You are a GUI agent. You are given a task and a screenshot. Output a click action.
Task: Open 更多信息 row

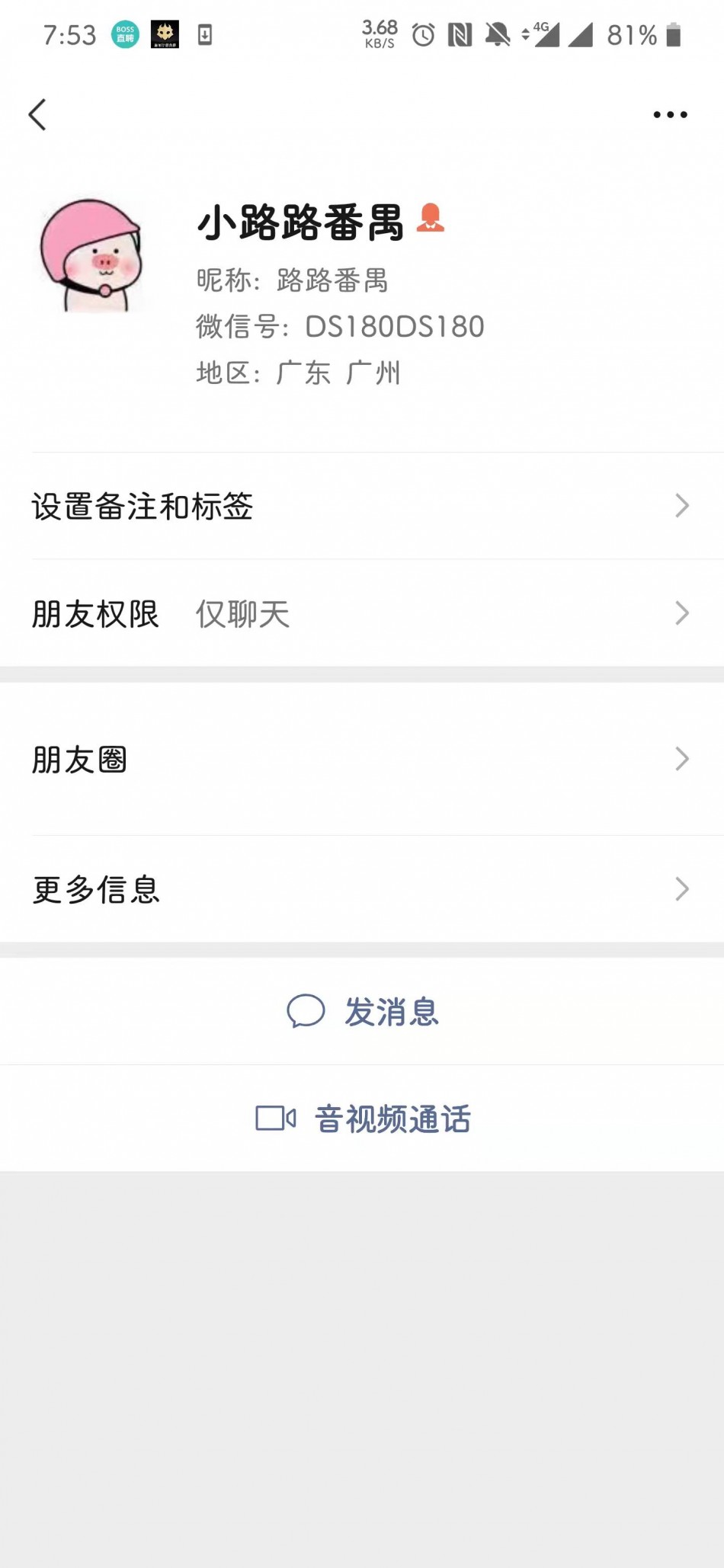pyautogui.click(x=362, y=889)
